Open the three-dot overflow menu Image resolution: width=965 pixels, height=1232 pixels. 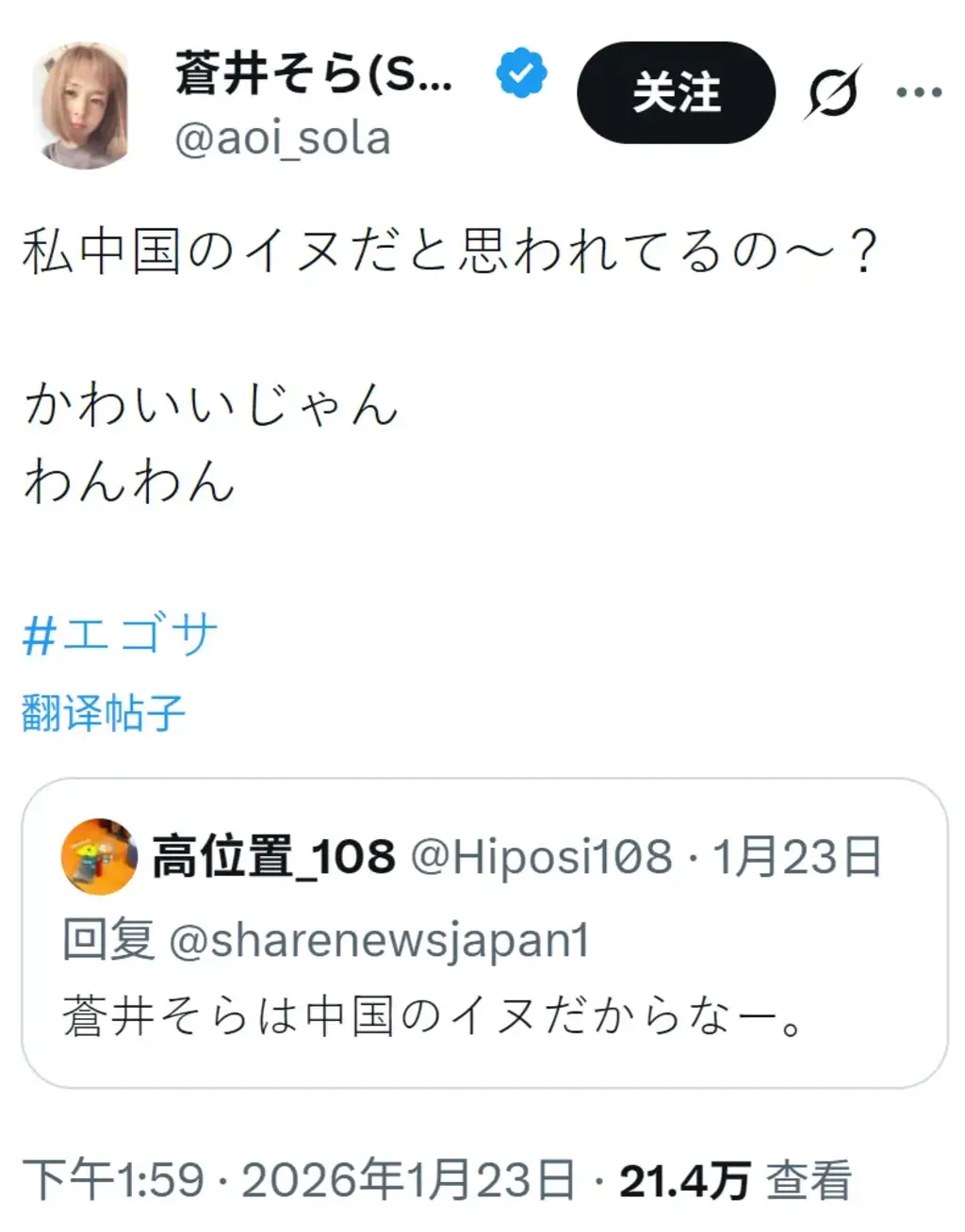(919, 92)
